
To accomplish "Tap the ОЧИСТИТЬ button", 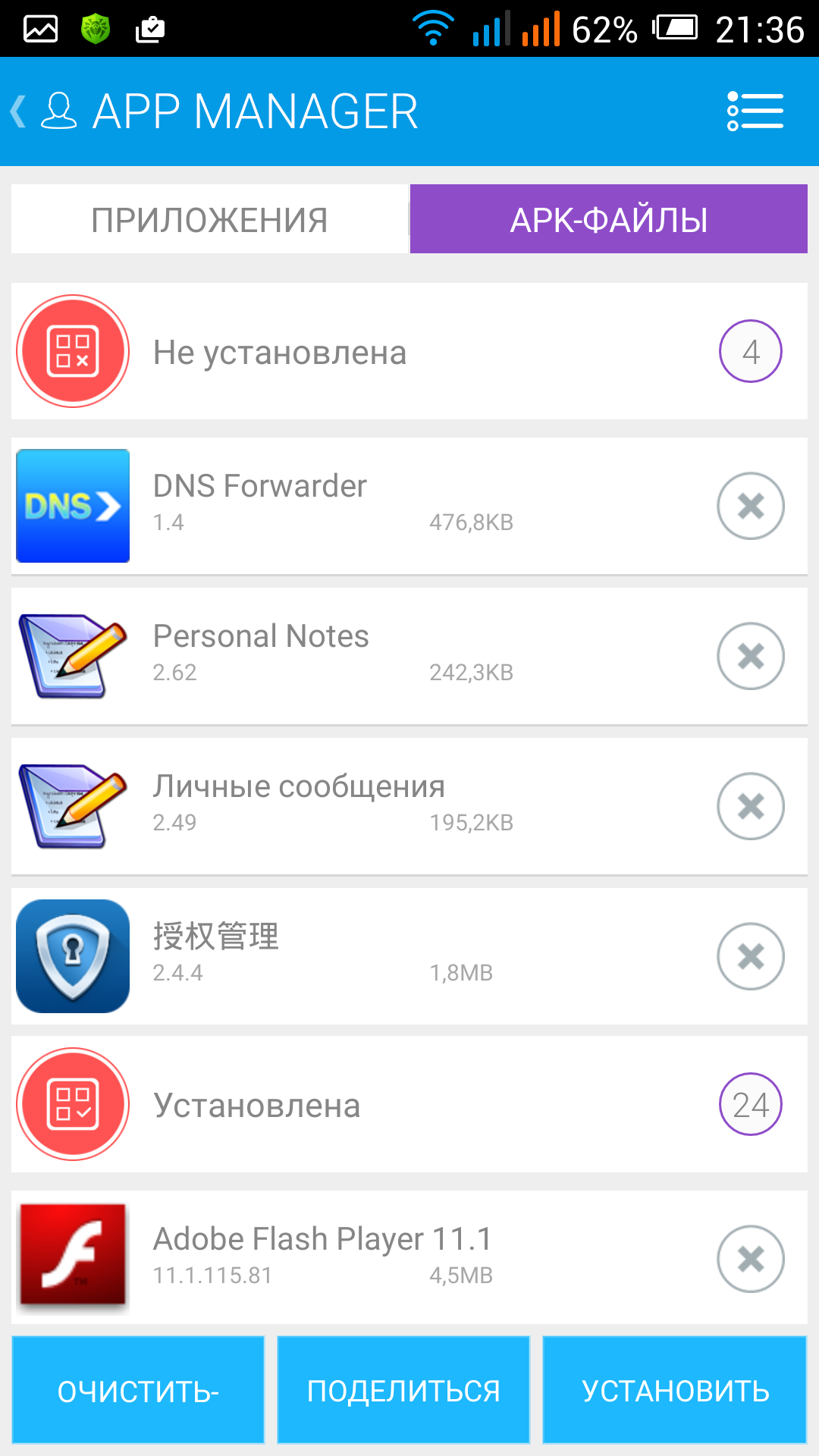I will coord(138,1391).
